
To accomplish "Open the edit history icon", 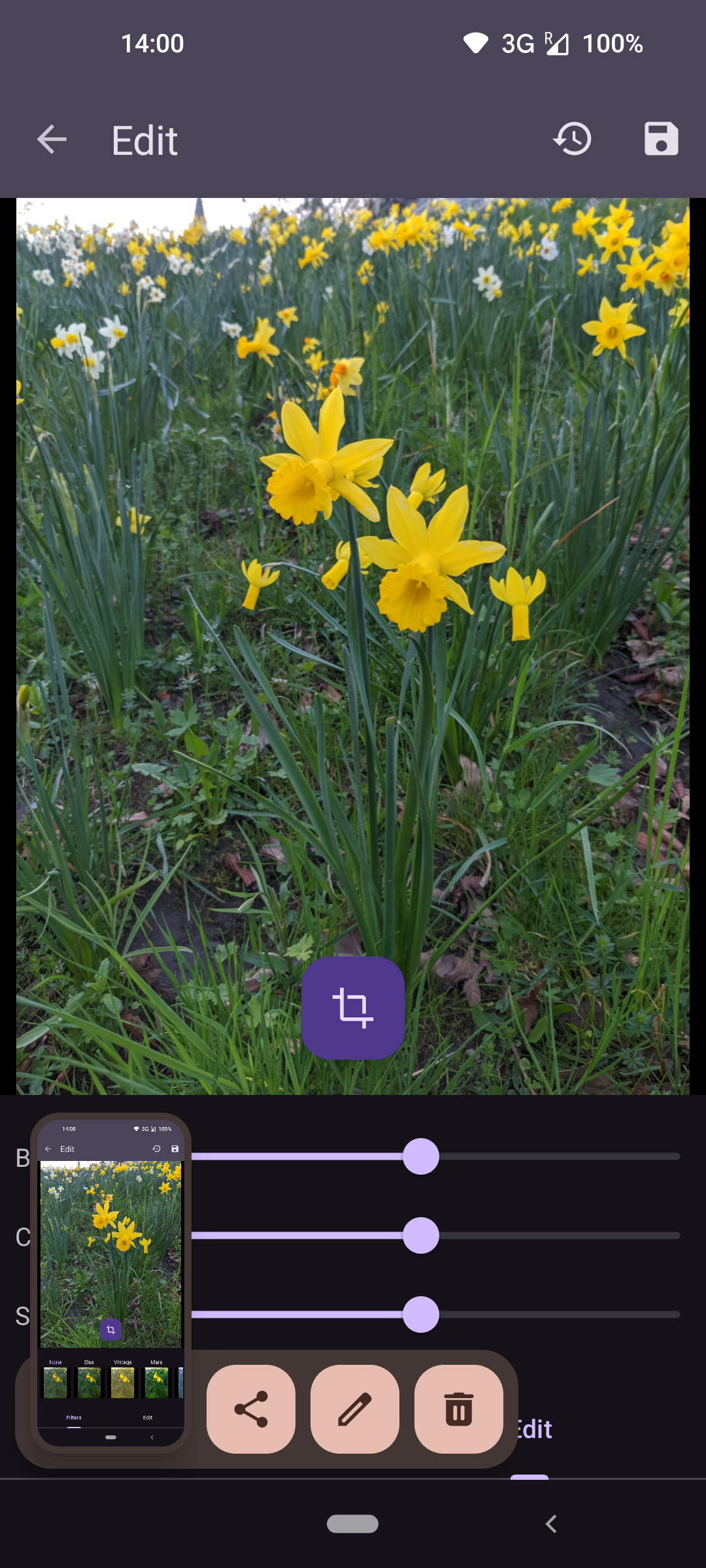I will (x=573, y=139).
